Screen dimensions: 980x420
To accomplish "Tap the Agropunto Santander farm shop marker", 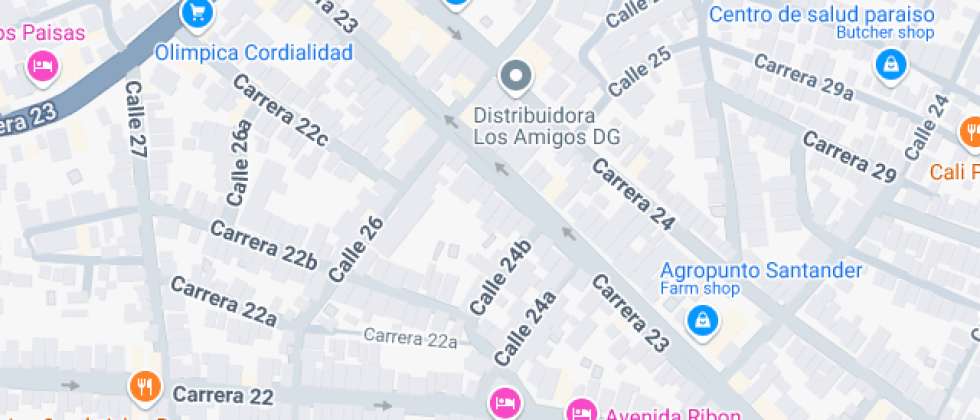I will (x=703, y=320).
